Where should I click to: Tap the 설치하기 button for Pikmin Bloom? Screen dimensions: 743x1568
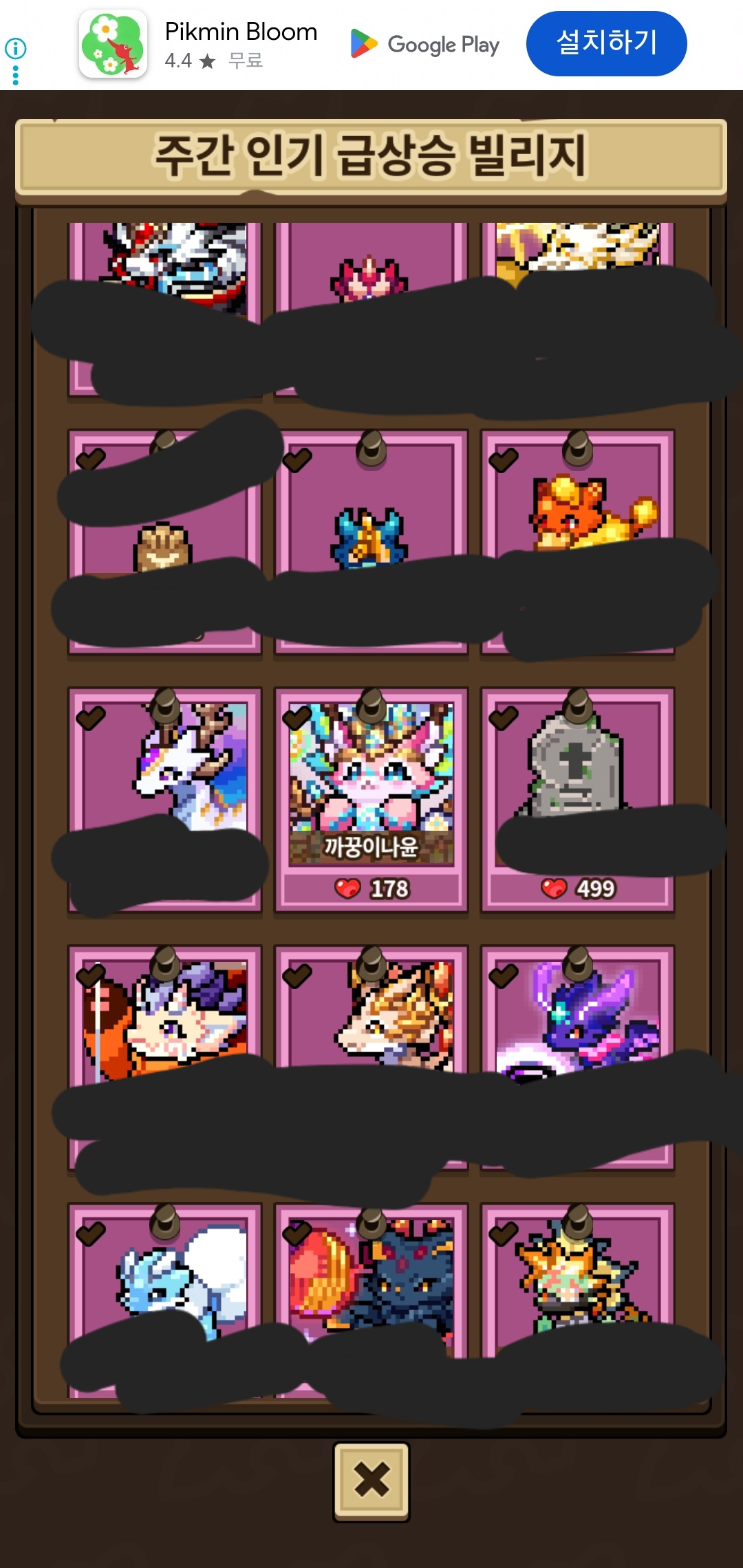coord(606,43)
